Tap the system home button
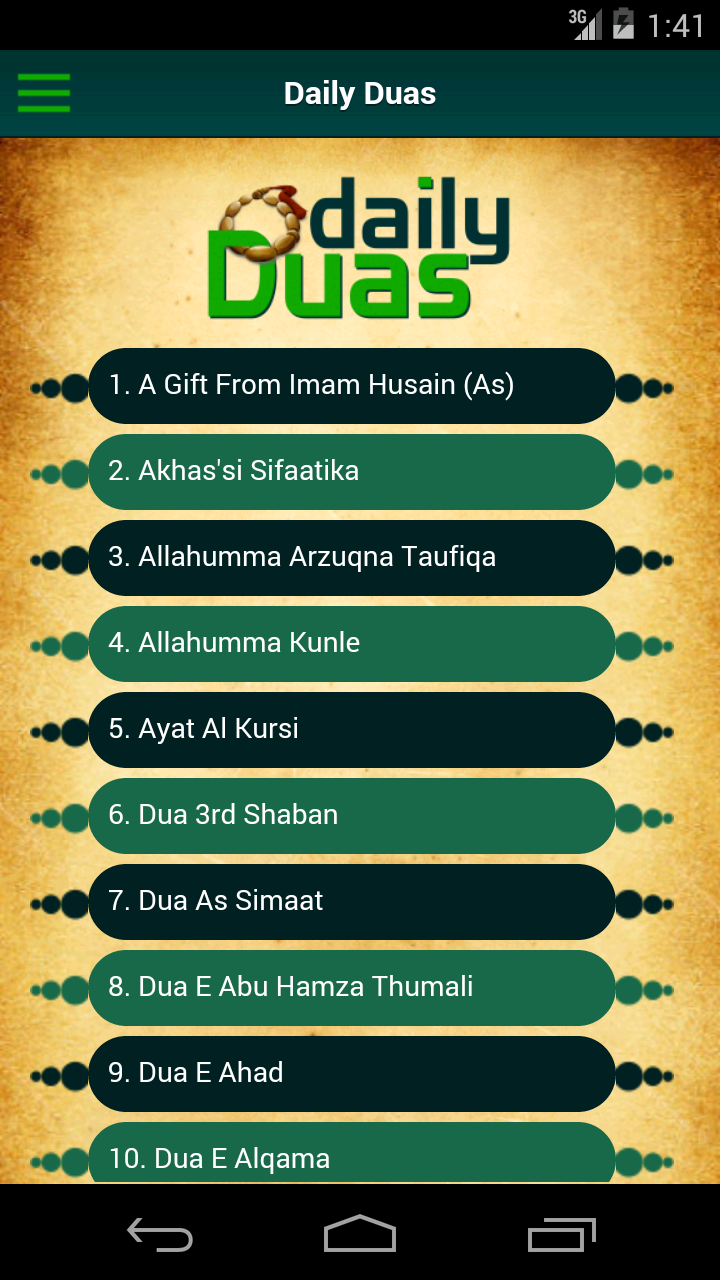720x1280 pixels. [360, 1234]
